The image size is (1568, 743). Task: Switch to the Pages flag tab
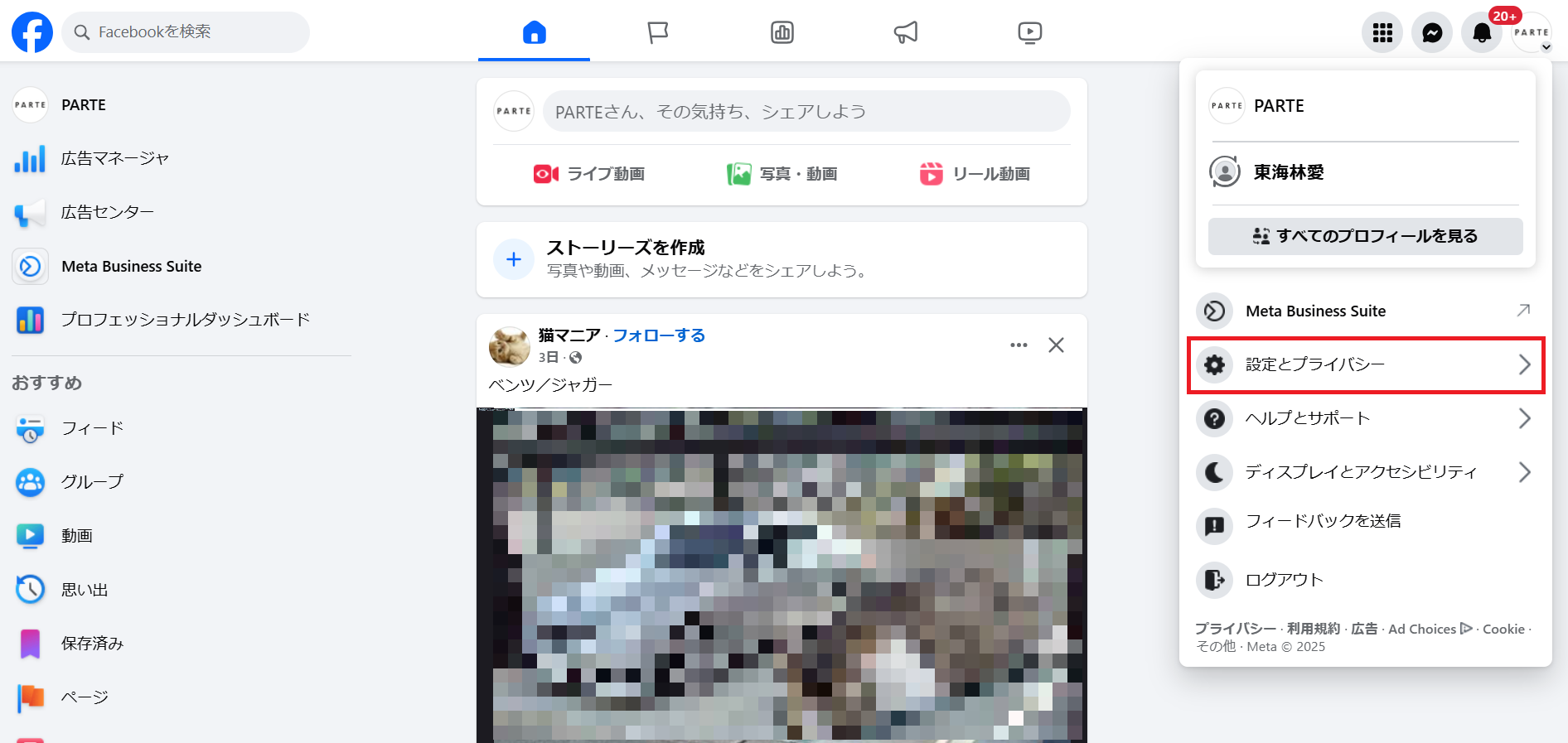(x=658, y=32)
